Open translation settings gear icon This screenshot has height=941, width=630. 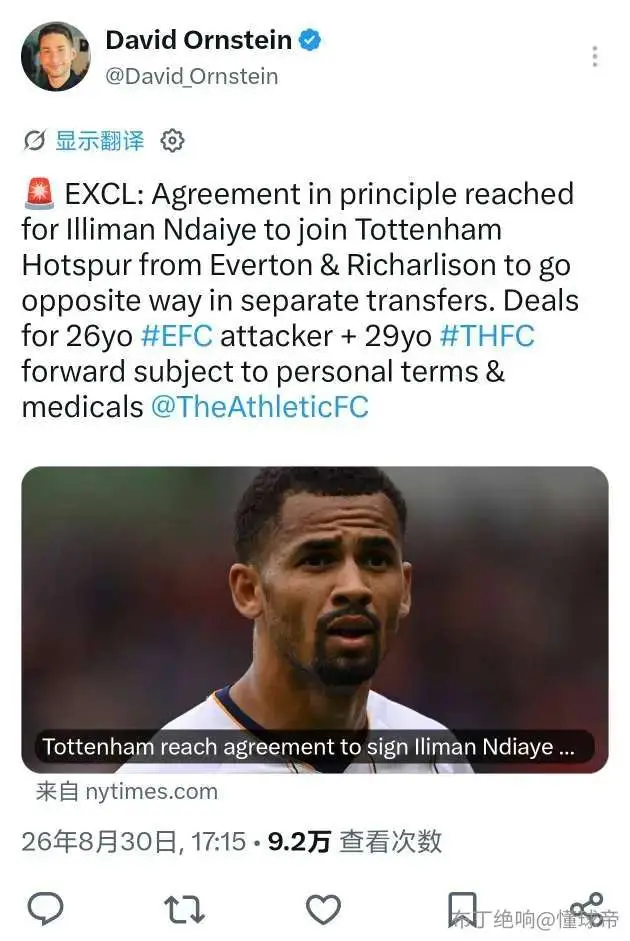tap(172, 141)
